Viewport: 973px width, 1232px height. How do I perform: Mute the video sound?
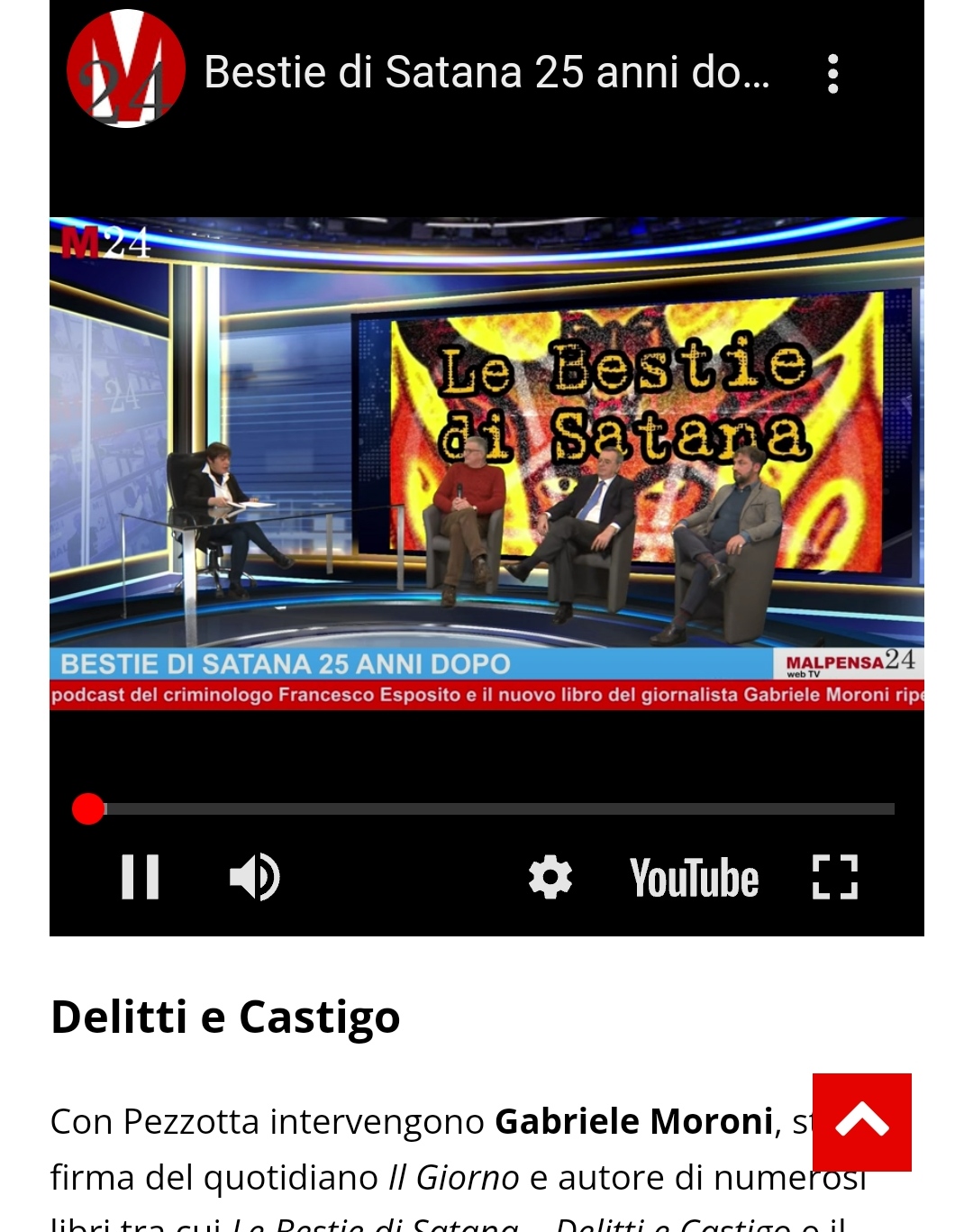click(255, 877)
